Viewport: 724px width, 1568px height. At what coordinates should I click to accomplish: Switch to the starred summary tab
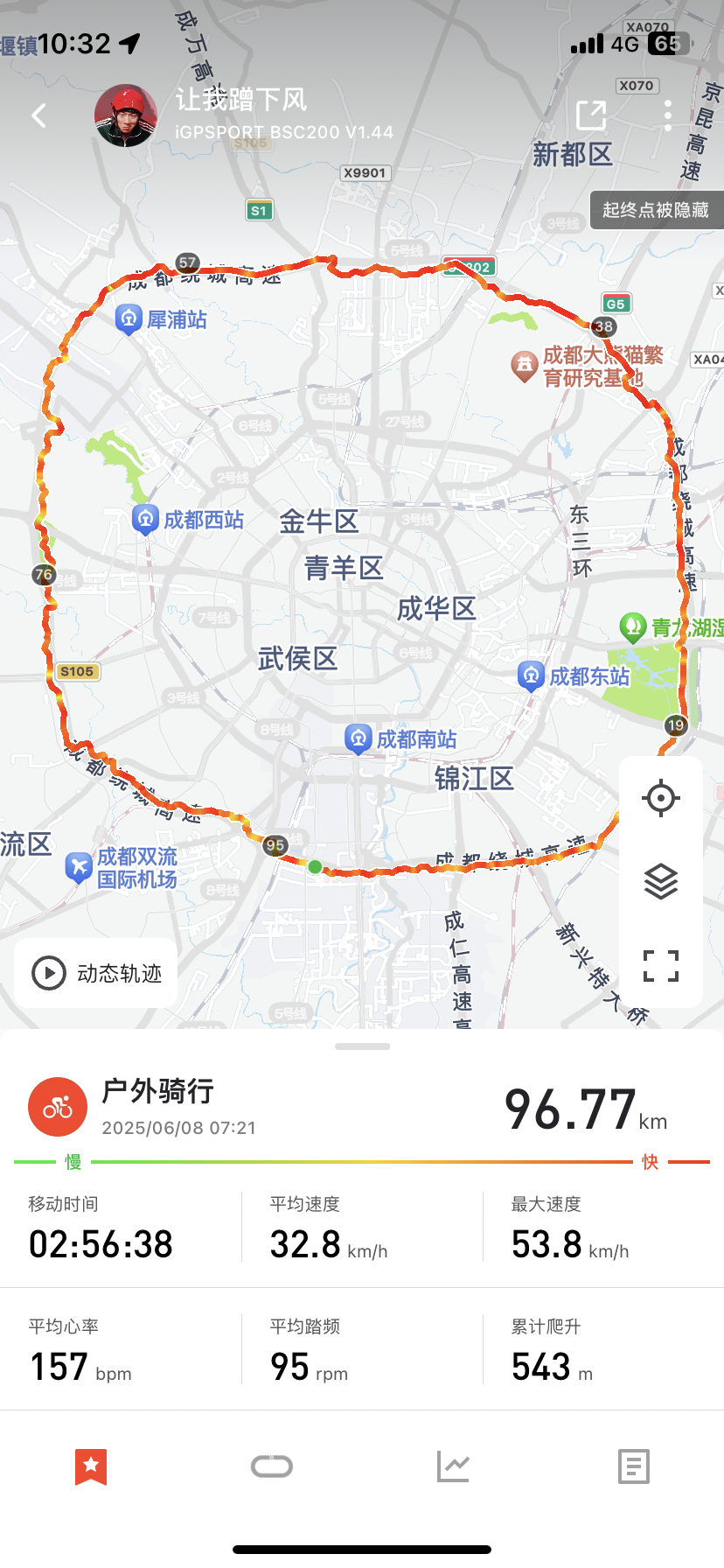point(91,1466)
